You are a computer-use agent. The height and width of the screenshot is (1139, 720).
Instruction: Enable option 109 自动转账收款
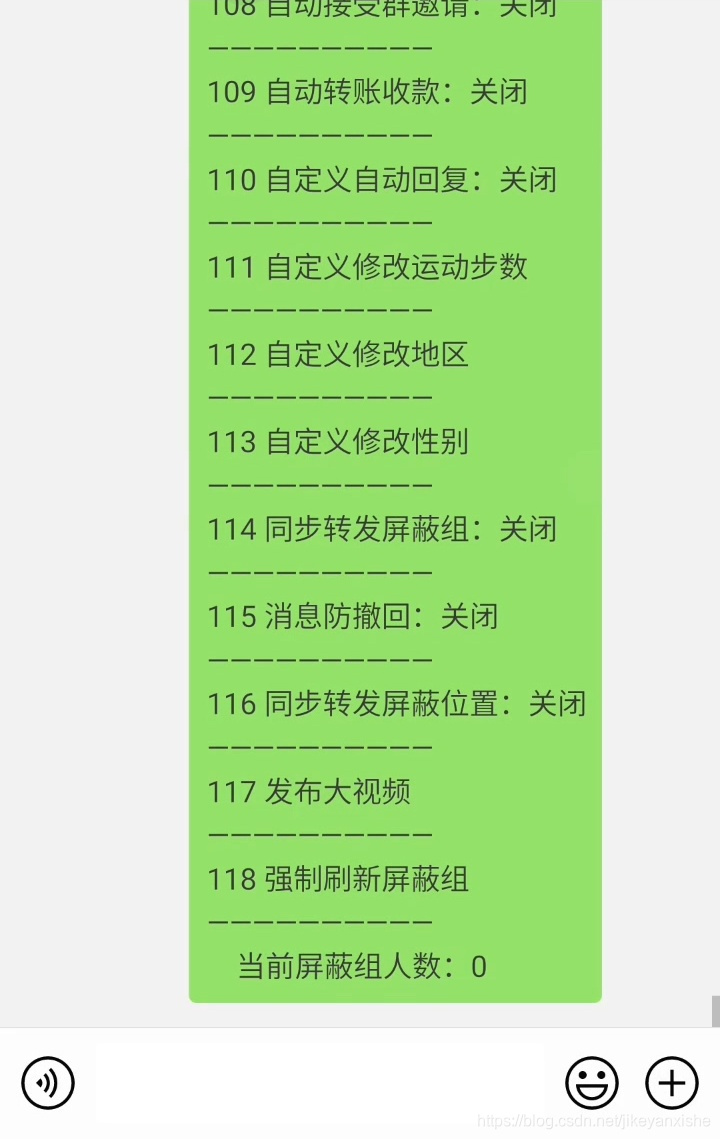point(367,92)
